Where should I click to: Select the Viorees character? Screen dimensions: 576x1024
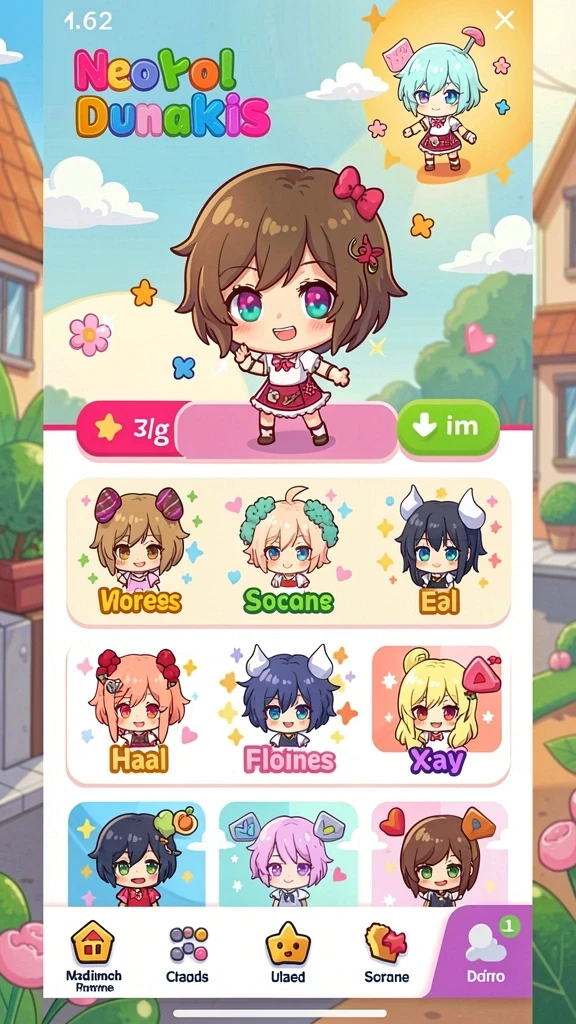tap(140, 552)
